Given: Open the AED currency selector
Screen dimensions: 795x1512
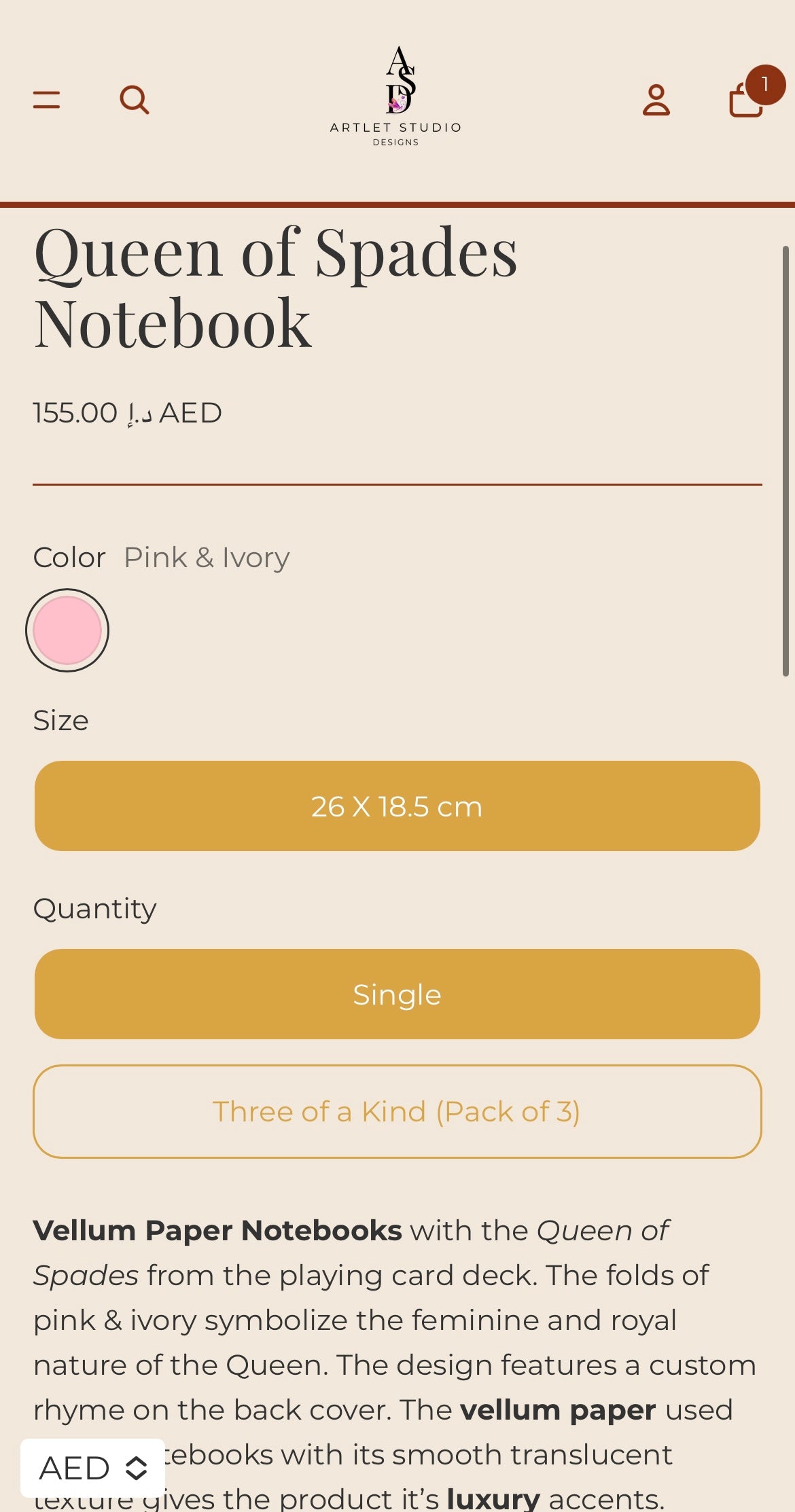Looking at the screenshot, I should 93,1468.
